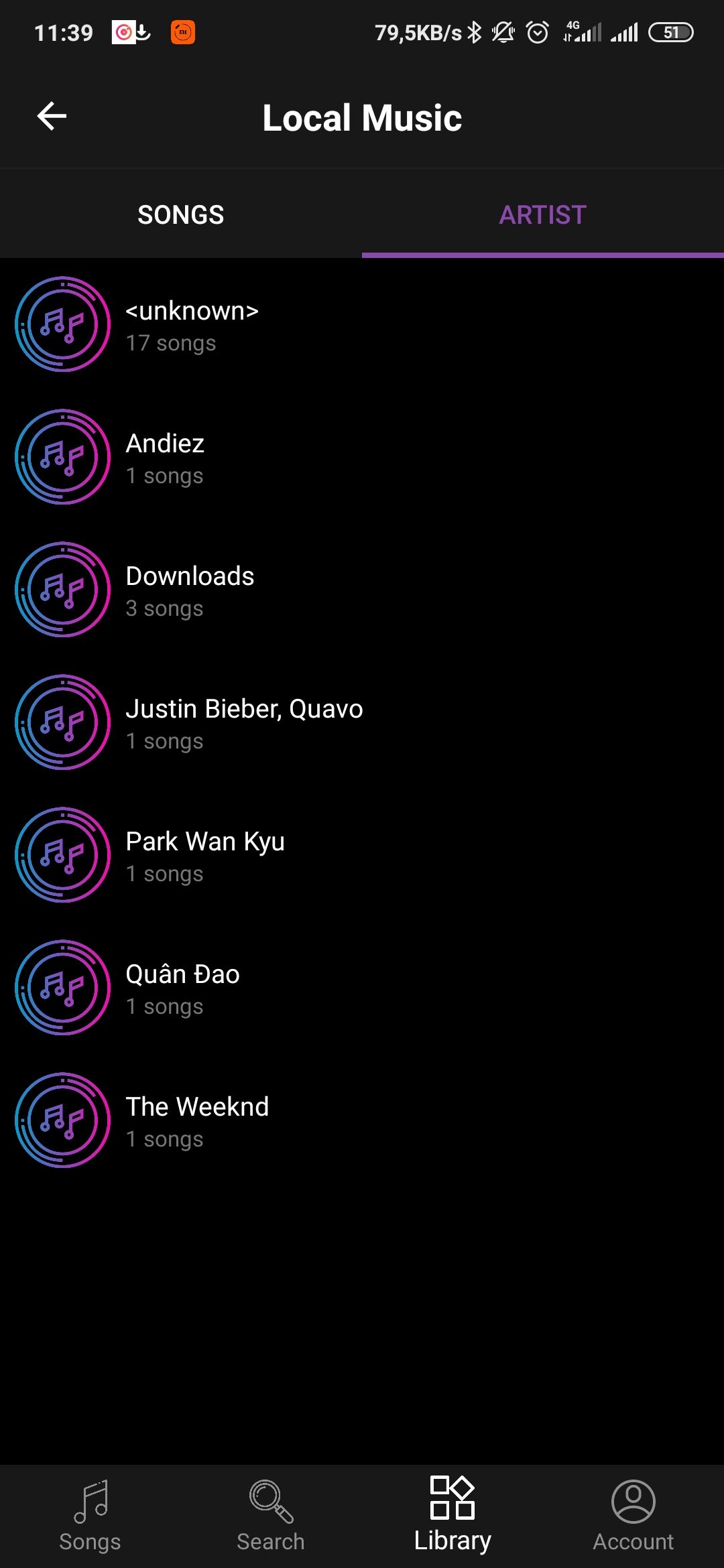Switch to the Account tab
The width and height of the screenshot is (724, 1568).
pos(633,1516)
